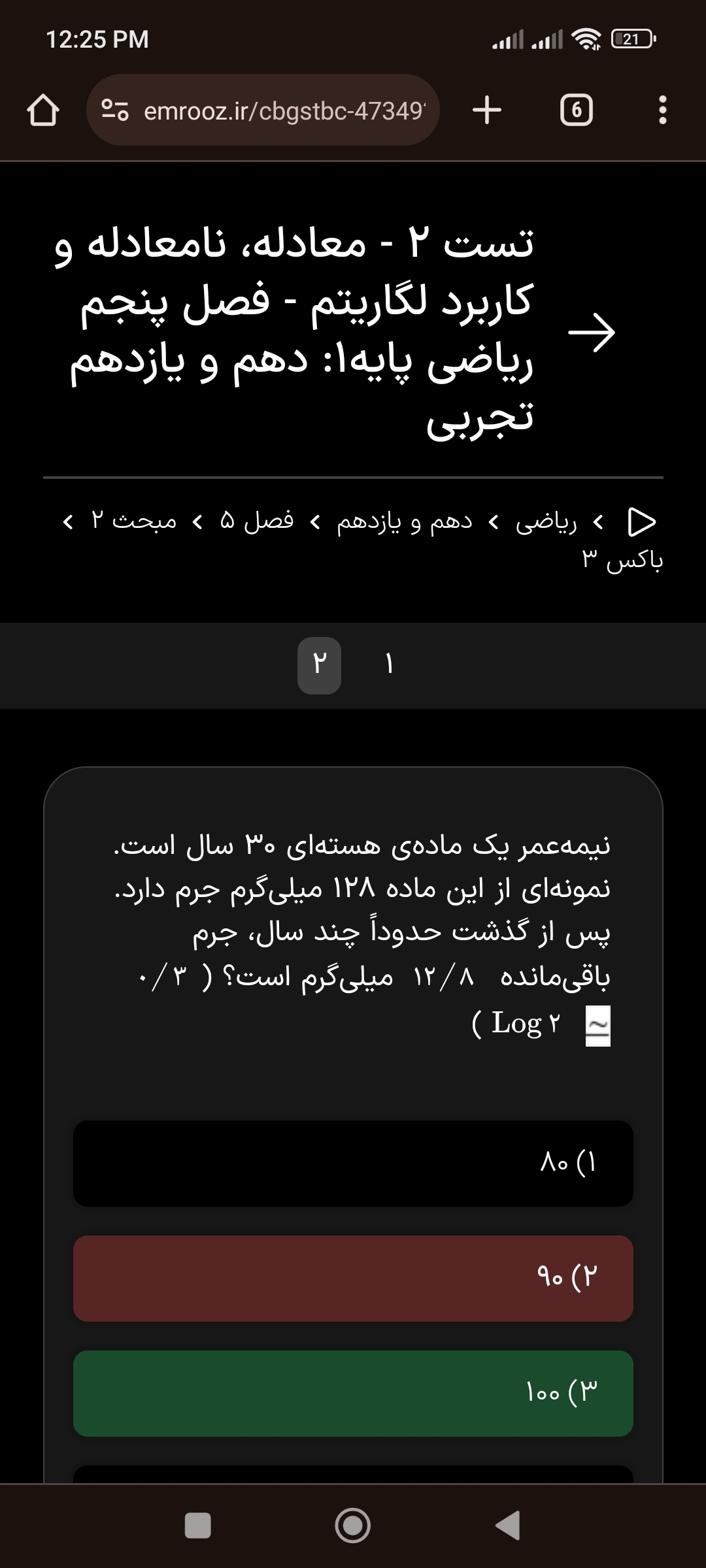Tap the arrow next to the test title
The width and height of the screenshot is (706, 1568).
592,332
